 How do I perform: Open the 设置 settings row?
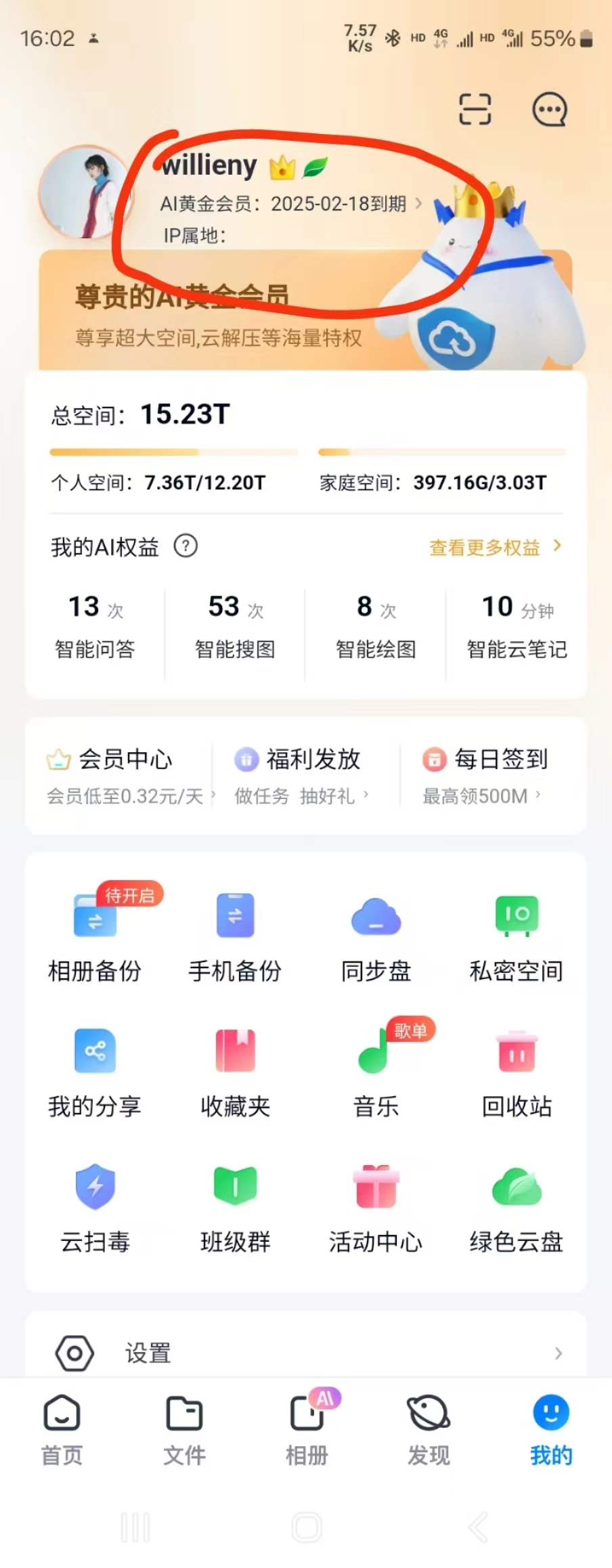(306, 1353)
